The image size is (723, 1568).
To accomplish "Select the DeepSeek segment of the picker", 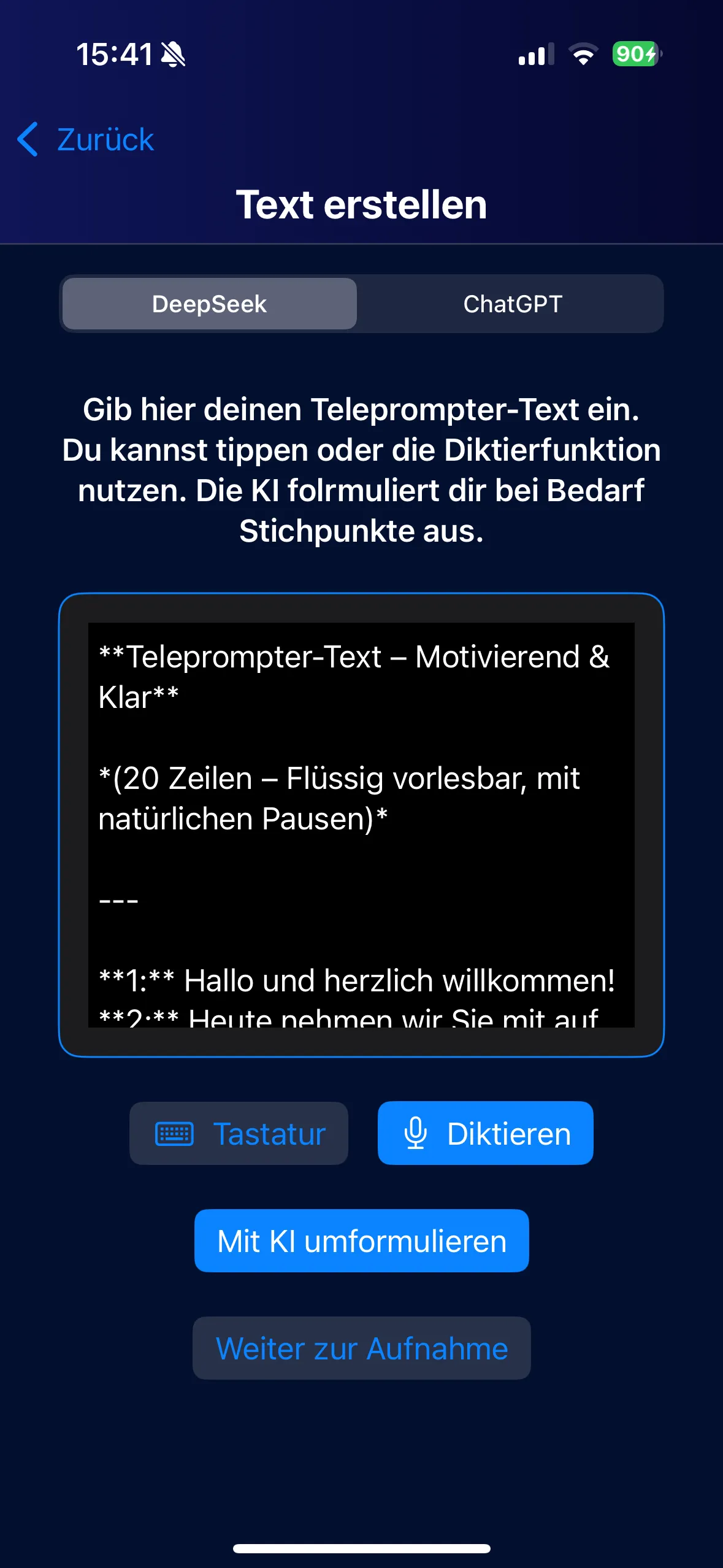I will click(208, 304).
